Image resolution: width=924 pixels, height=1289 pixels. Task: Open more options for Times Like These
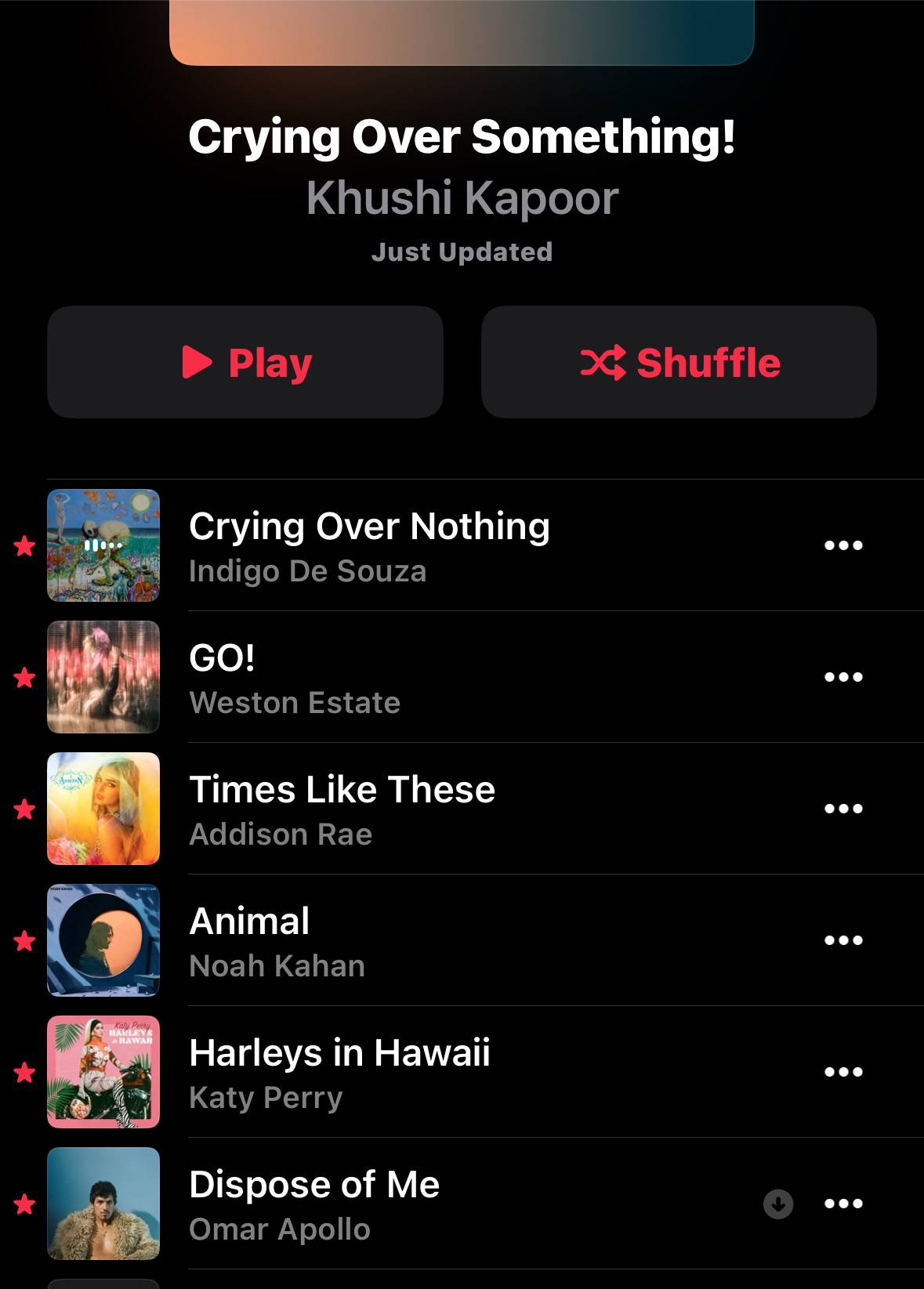[x=843, y=809]
